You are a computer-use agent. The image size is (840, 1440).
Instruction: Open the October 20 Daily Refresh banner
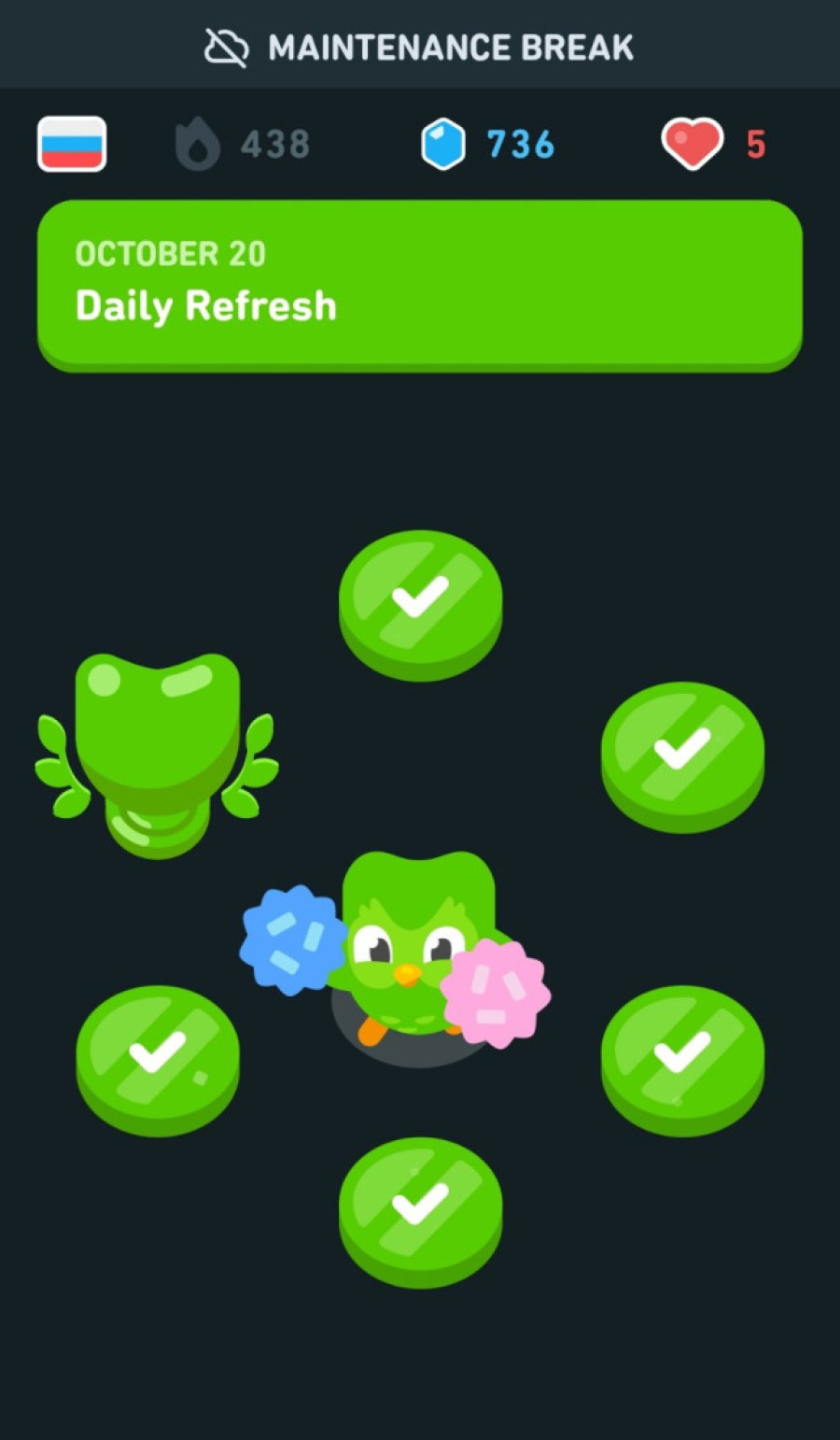coord(419,284)
